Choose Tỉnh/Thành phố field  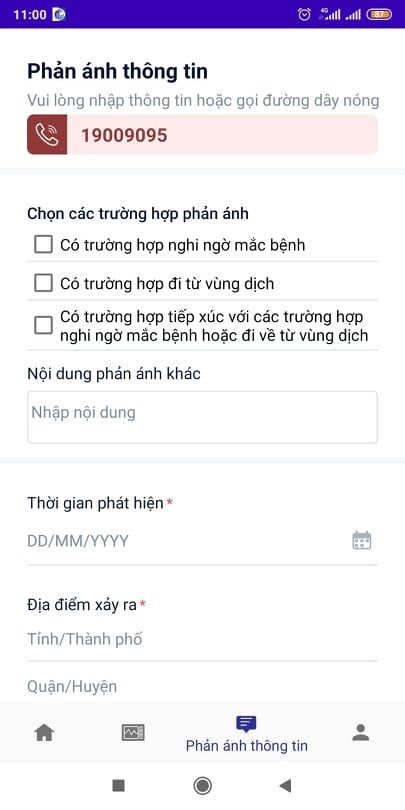click(x=202, y=640)
